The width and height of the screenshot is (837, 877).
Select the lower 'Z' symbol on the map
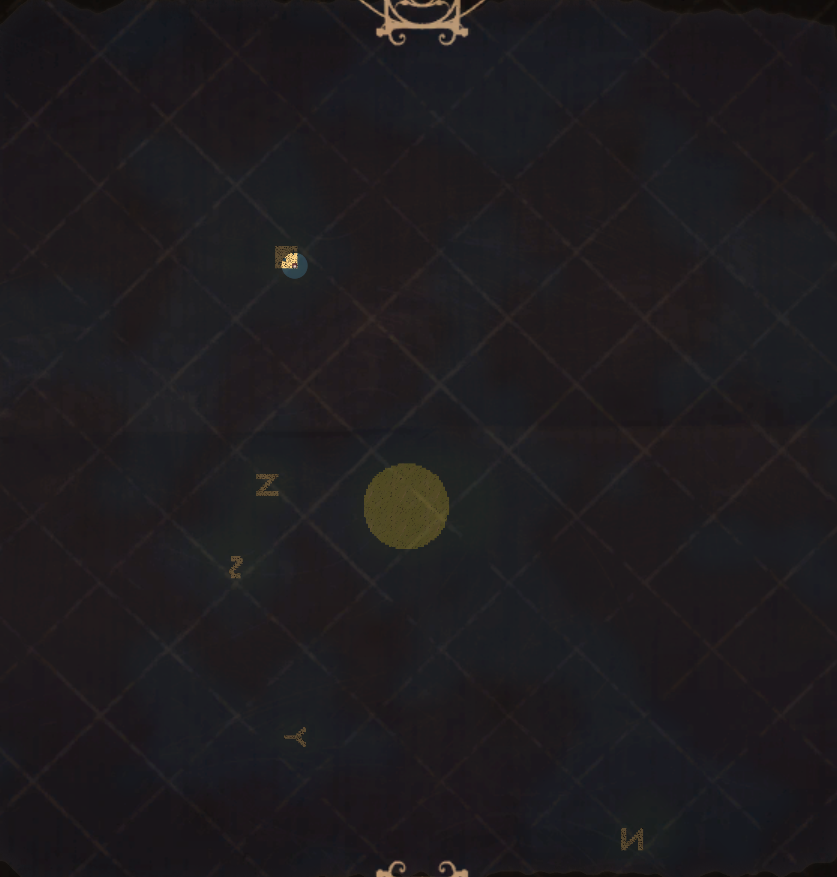coord(236,567)
